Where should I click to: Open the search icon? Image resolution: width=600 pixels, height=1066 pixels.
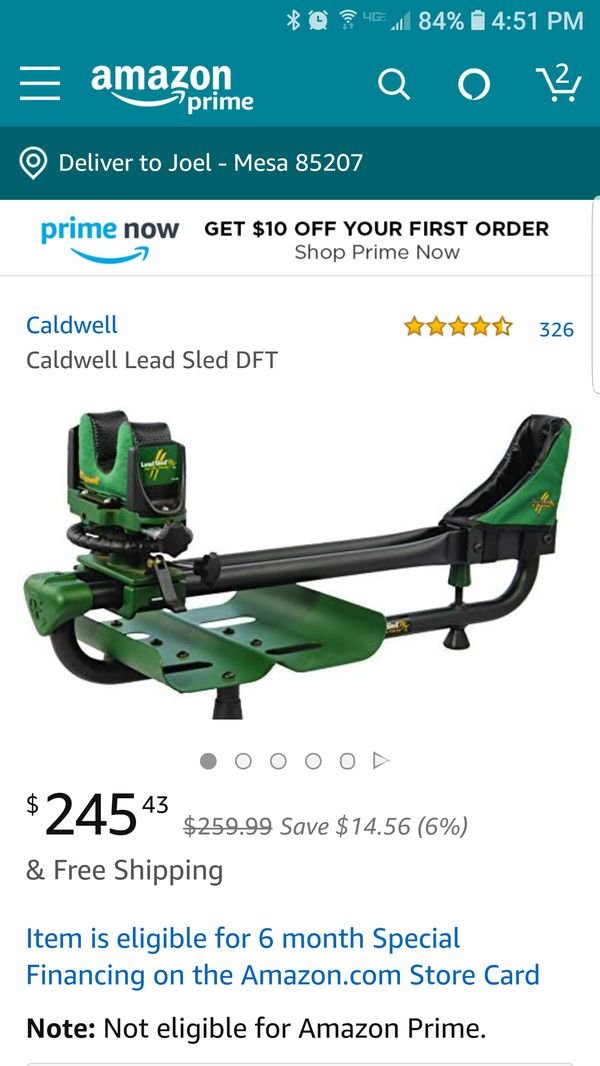[394, 86]
